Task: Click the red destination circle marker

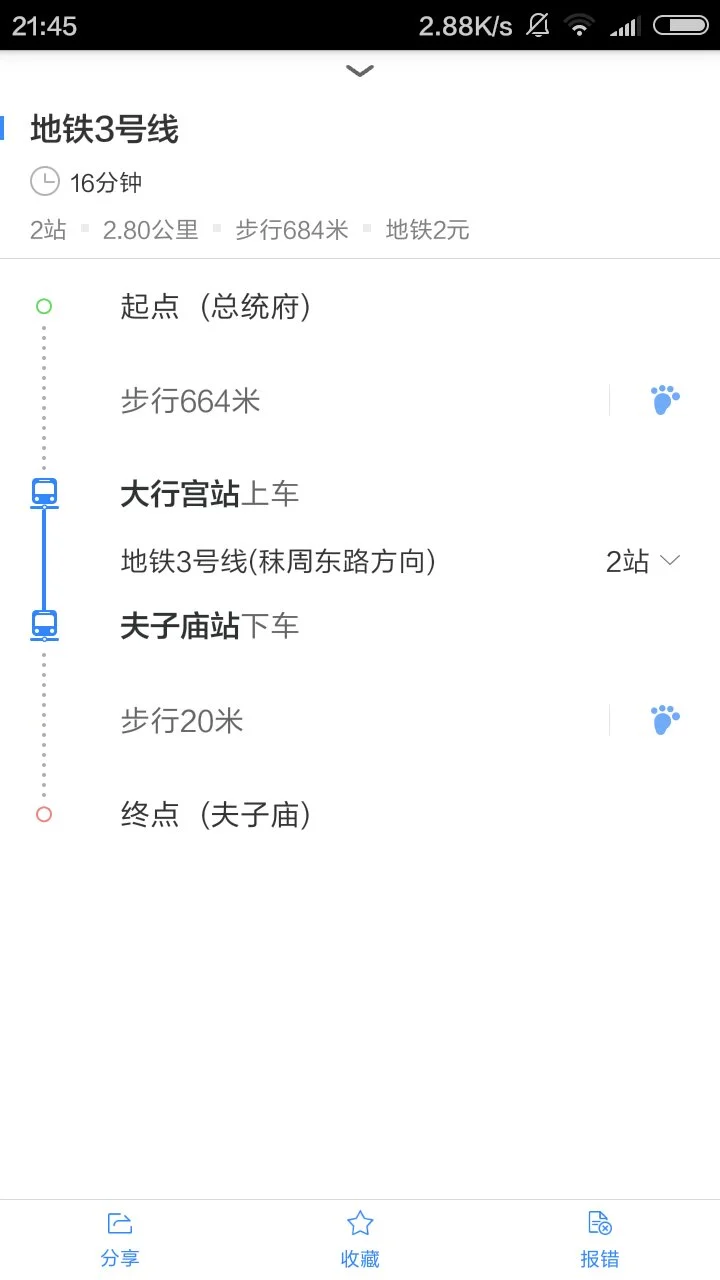Action: click(x=43, y=814)
